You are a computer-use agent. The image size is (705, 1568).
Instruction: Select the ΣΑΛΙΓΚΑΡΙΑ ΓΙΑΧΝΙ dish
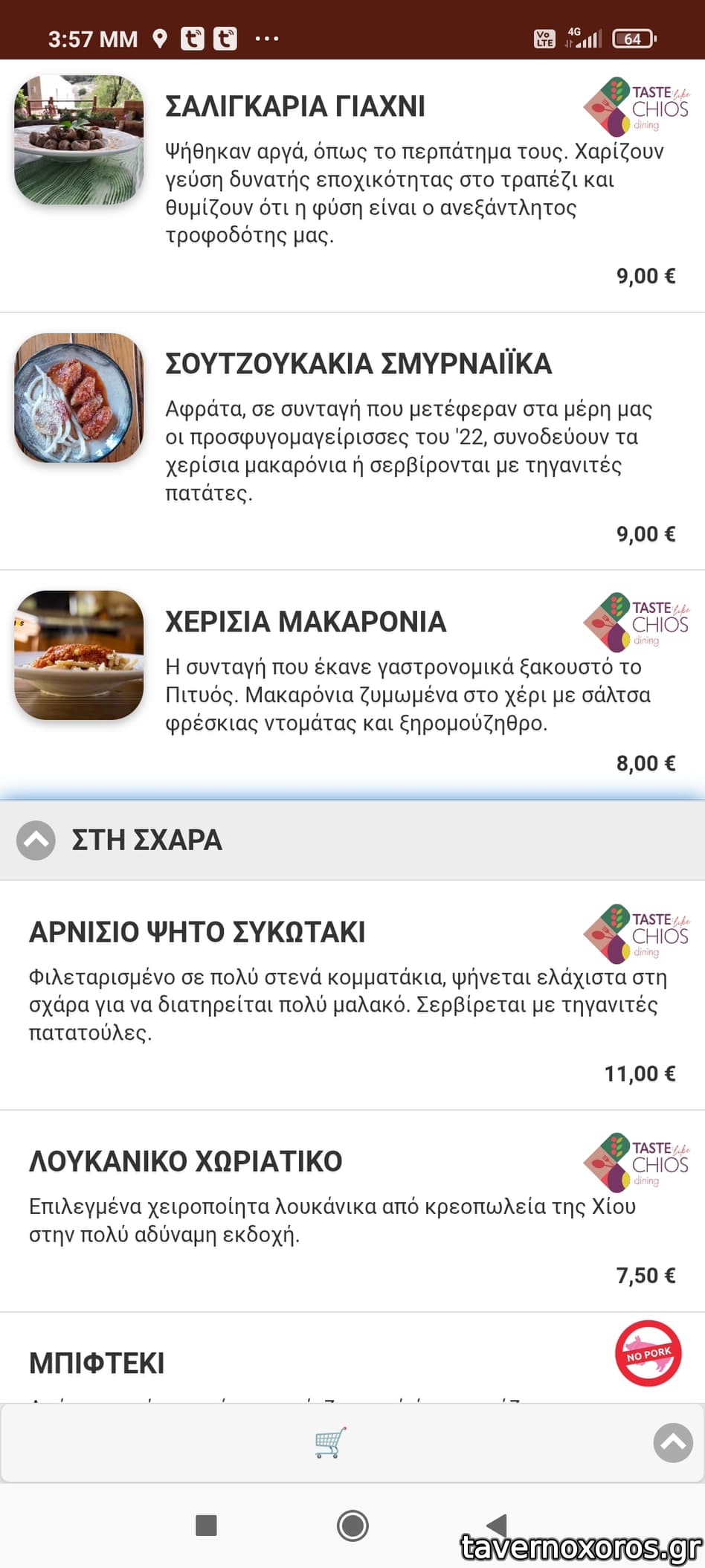(294, 106)
